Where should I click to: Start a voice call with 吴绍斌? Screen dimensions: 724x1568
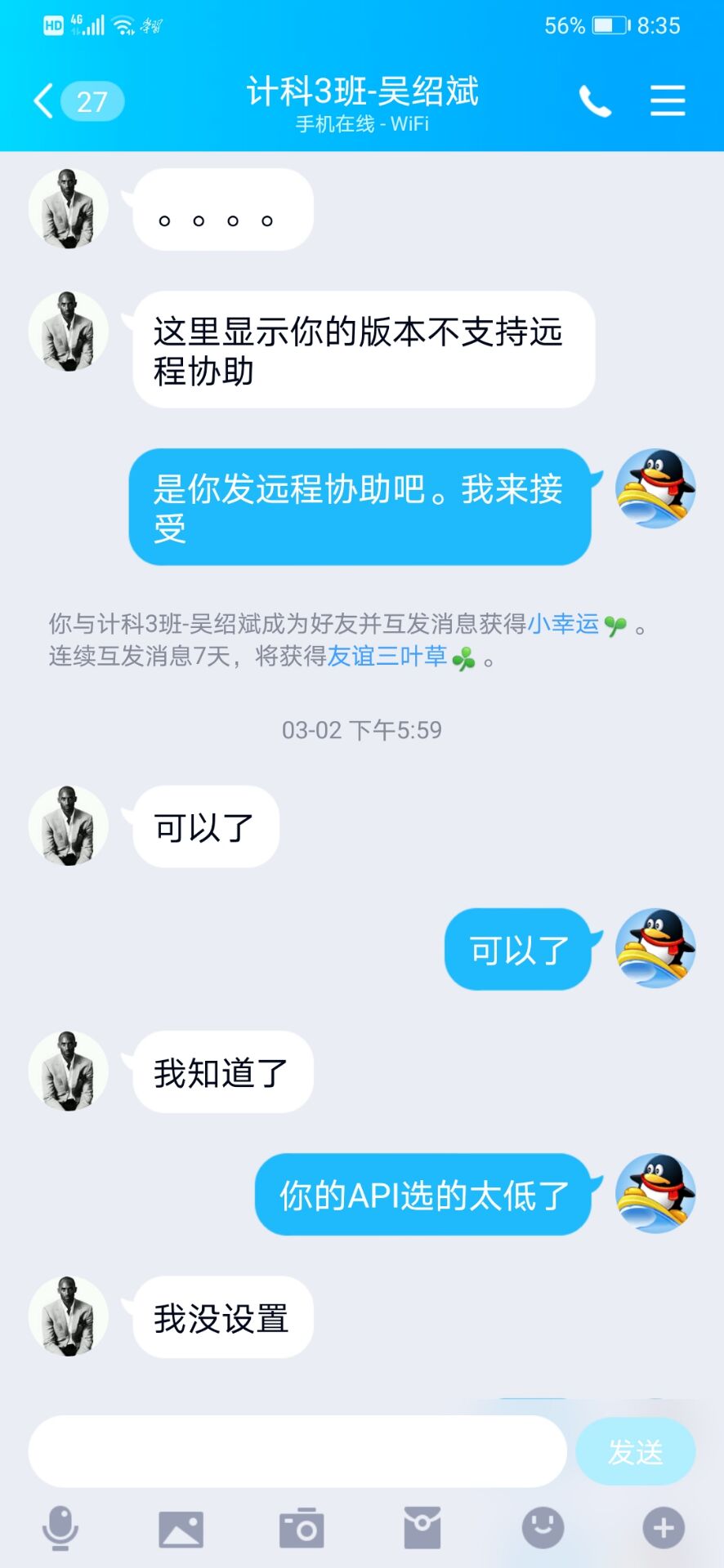click(x=595, y=101)
